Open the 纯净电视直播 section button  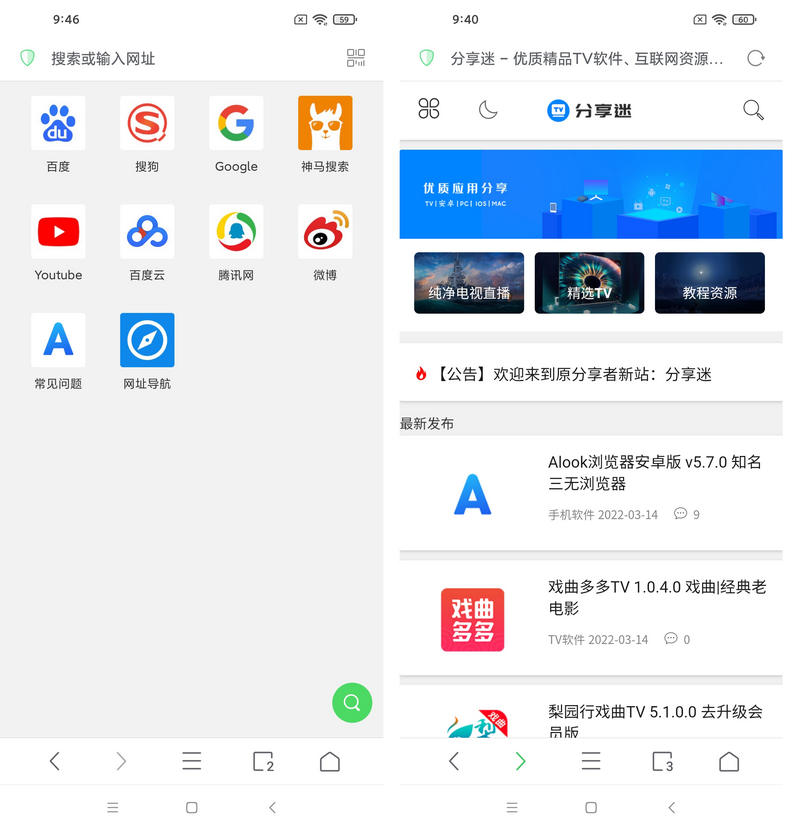click(468, 283)
